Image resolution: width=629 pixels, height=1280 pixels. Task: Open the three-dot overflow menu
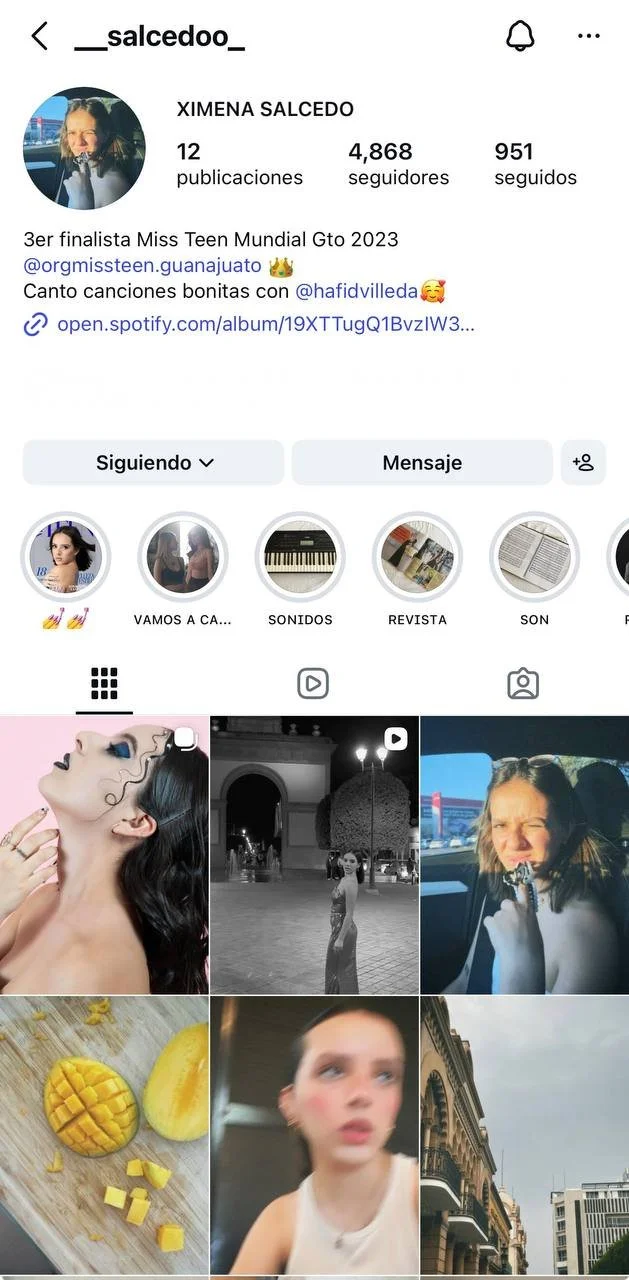pyautogui.click(x=589, y=37)
